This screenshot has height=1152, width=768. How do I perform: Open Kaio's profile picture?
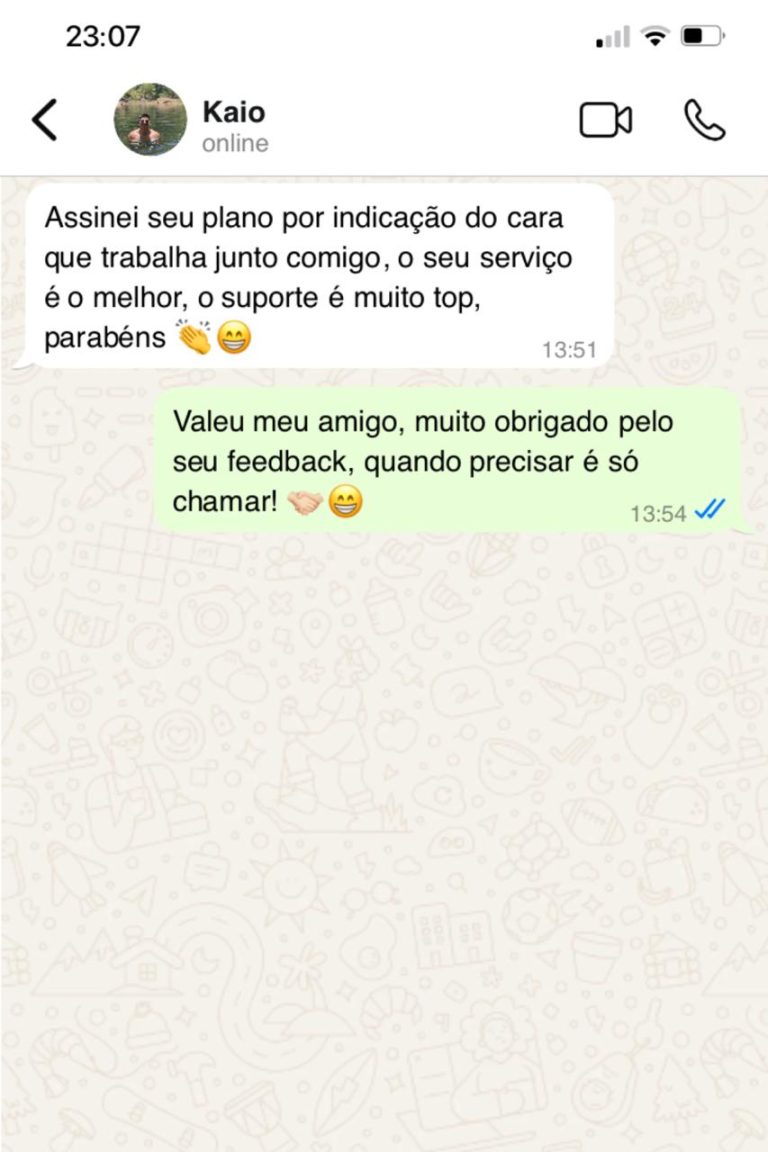pyautogui.click(x=150, y=120)
